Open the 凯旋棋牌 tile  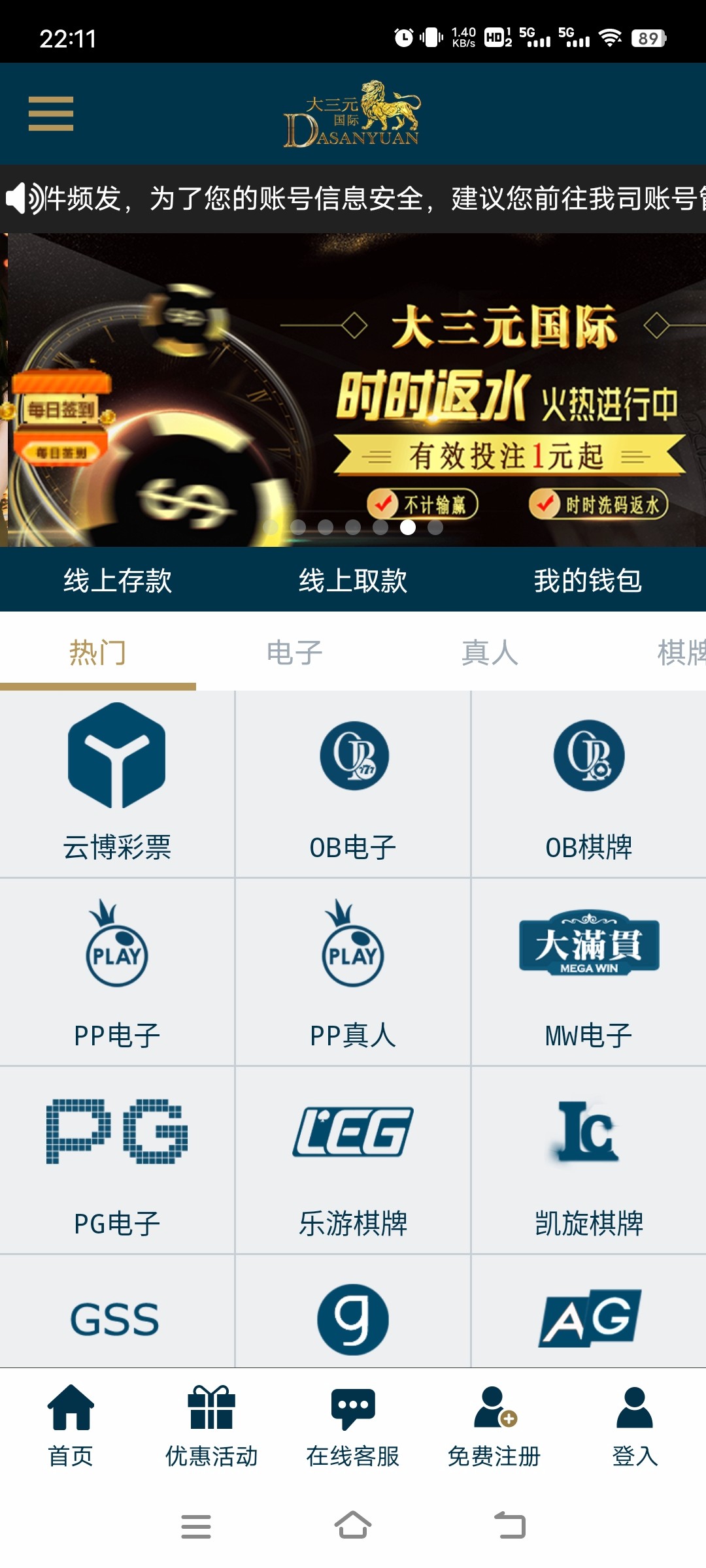pyautogui.click(x=589, y=1160)
